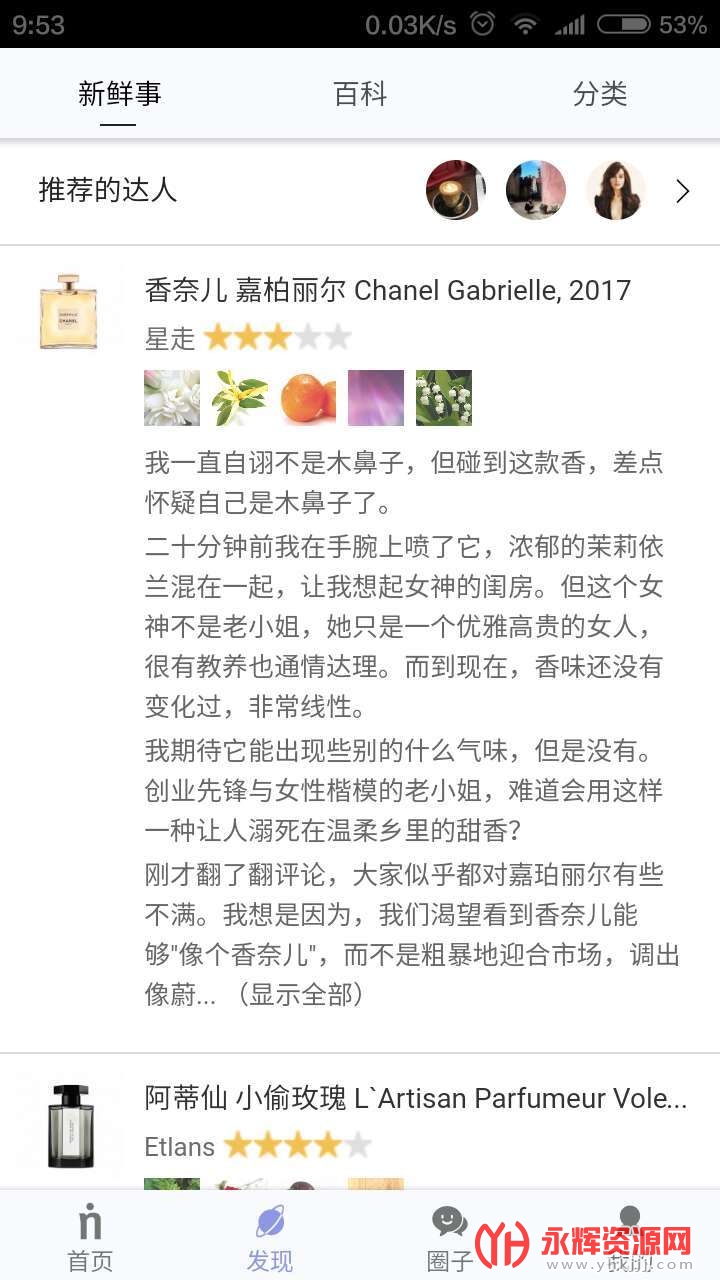This screenshot has width=720, height=1280.
Task: Switch to the 百科 tab
Action: [360, 94]
